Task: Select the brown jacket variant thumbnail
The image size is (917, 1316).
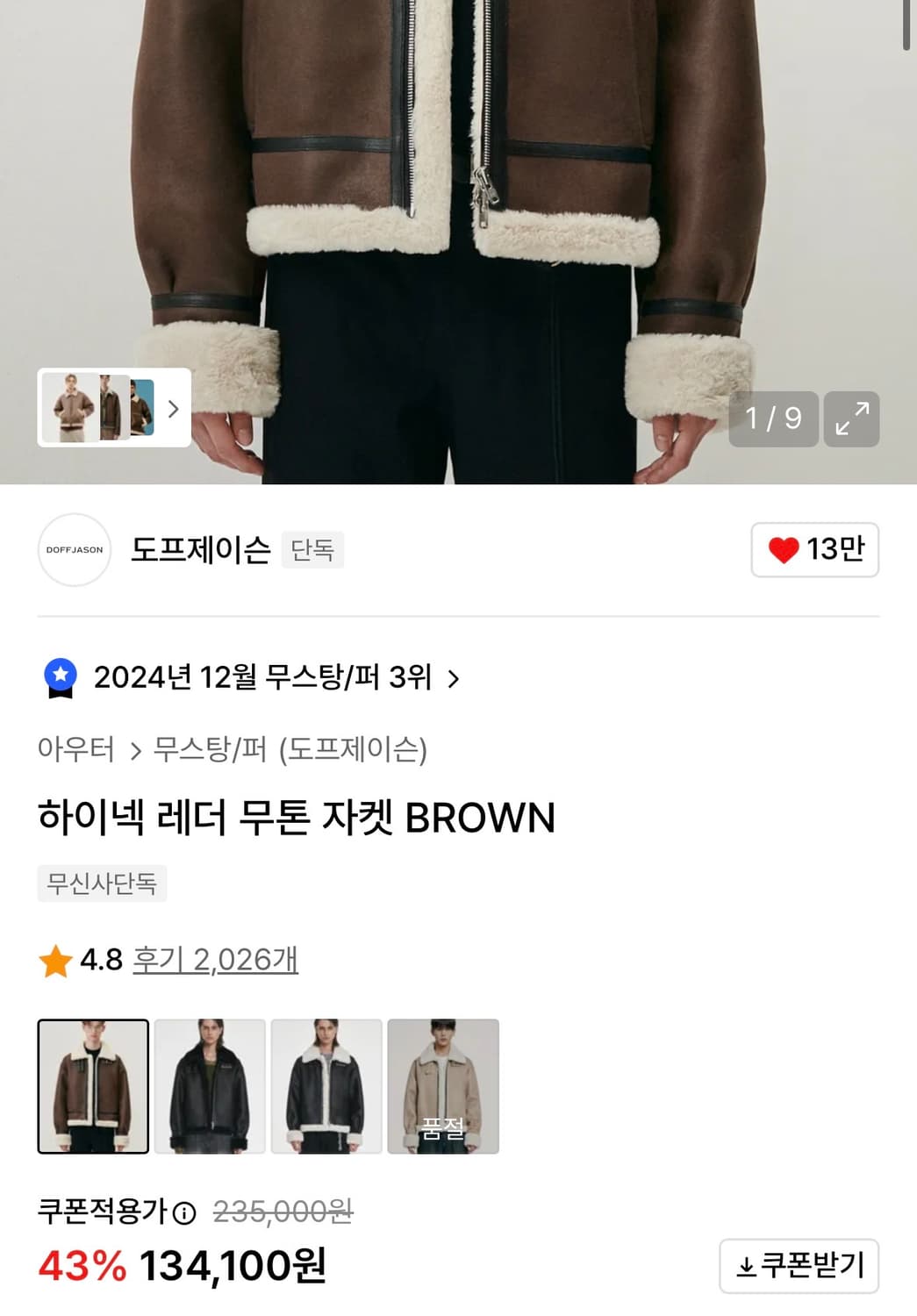Action: (91, 1086)
